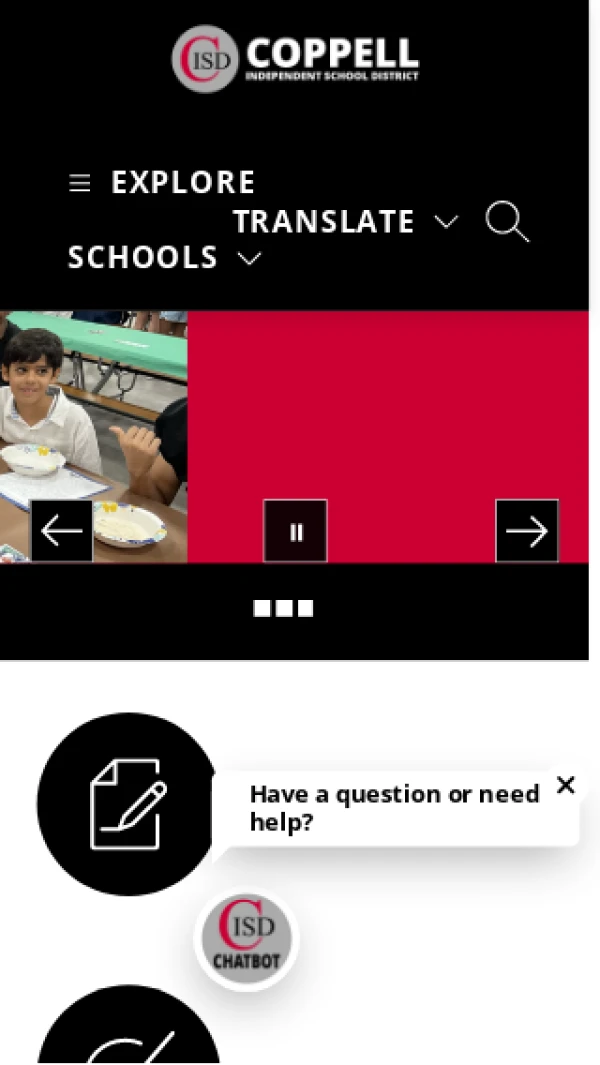
Task: Dismiss the chatbot help bubble
Action: coord(566,786)
